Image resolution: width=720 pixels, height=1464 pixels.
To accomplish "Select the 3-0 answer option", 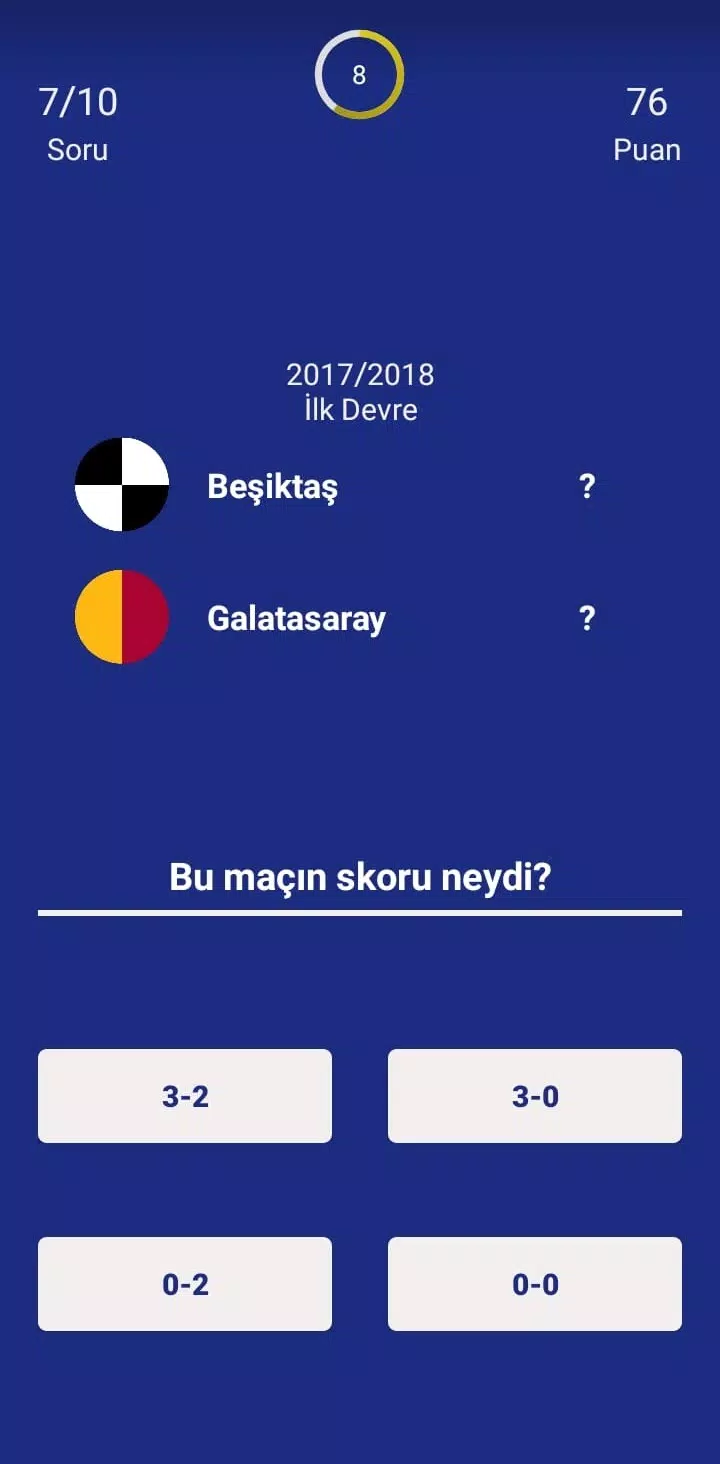I will [535, 1096].
